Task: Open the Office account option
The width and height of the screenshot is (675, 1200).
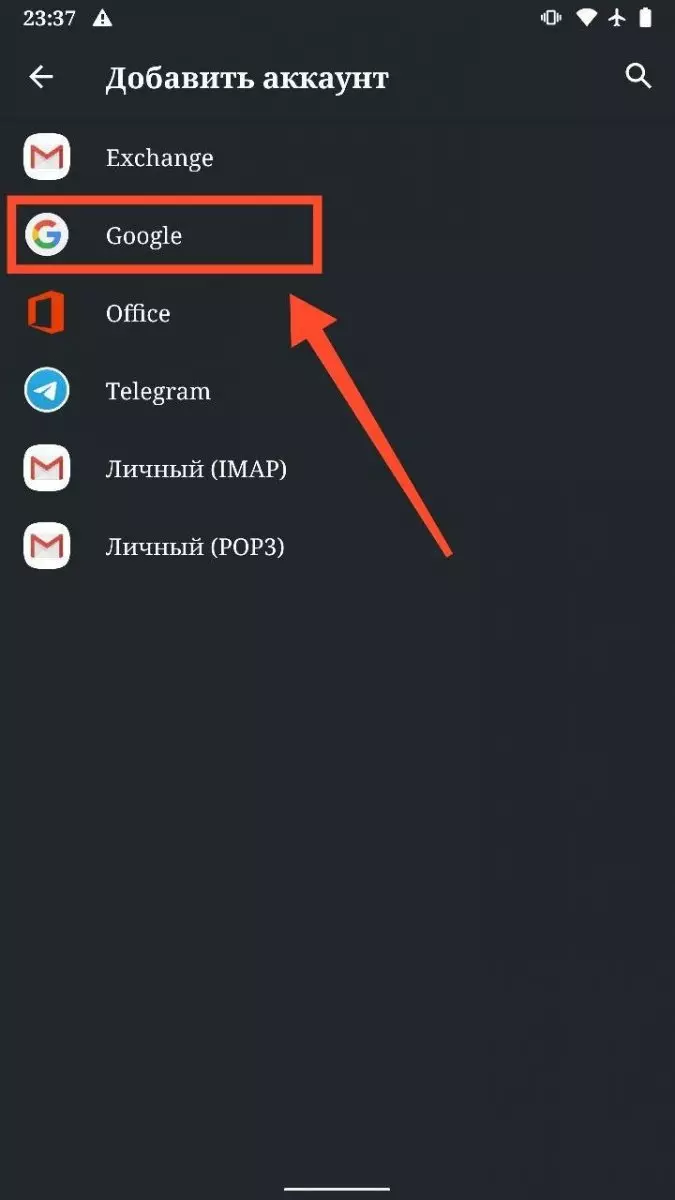Action: (138, 314)
